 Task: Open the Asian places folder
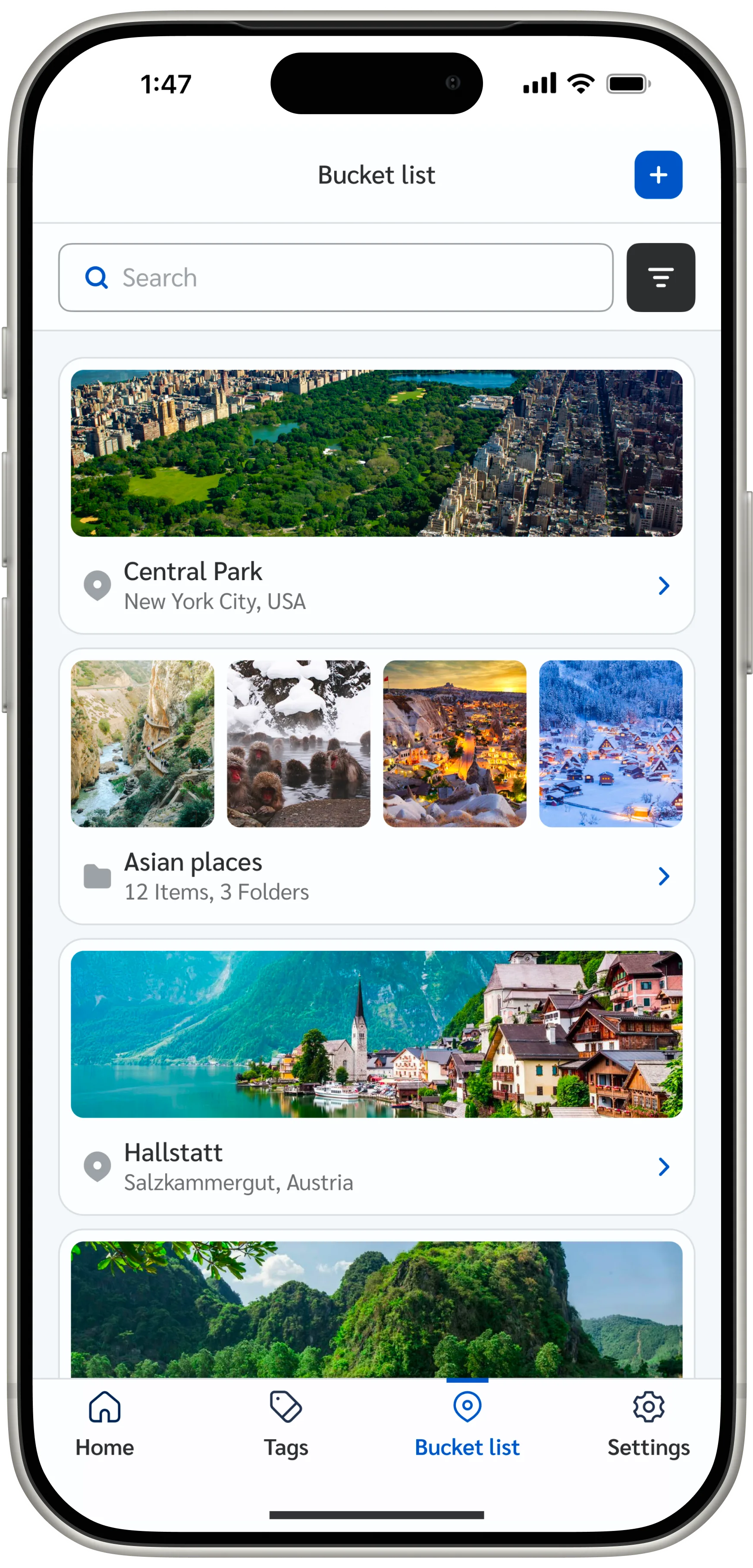tap(376, 786)
